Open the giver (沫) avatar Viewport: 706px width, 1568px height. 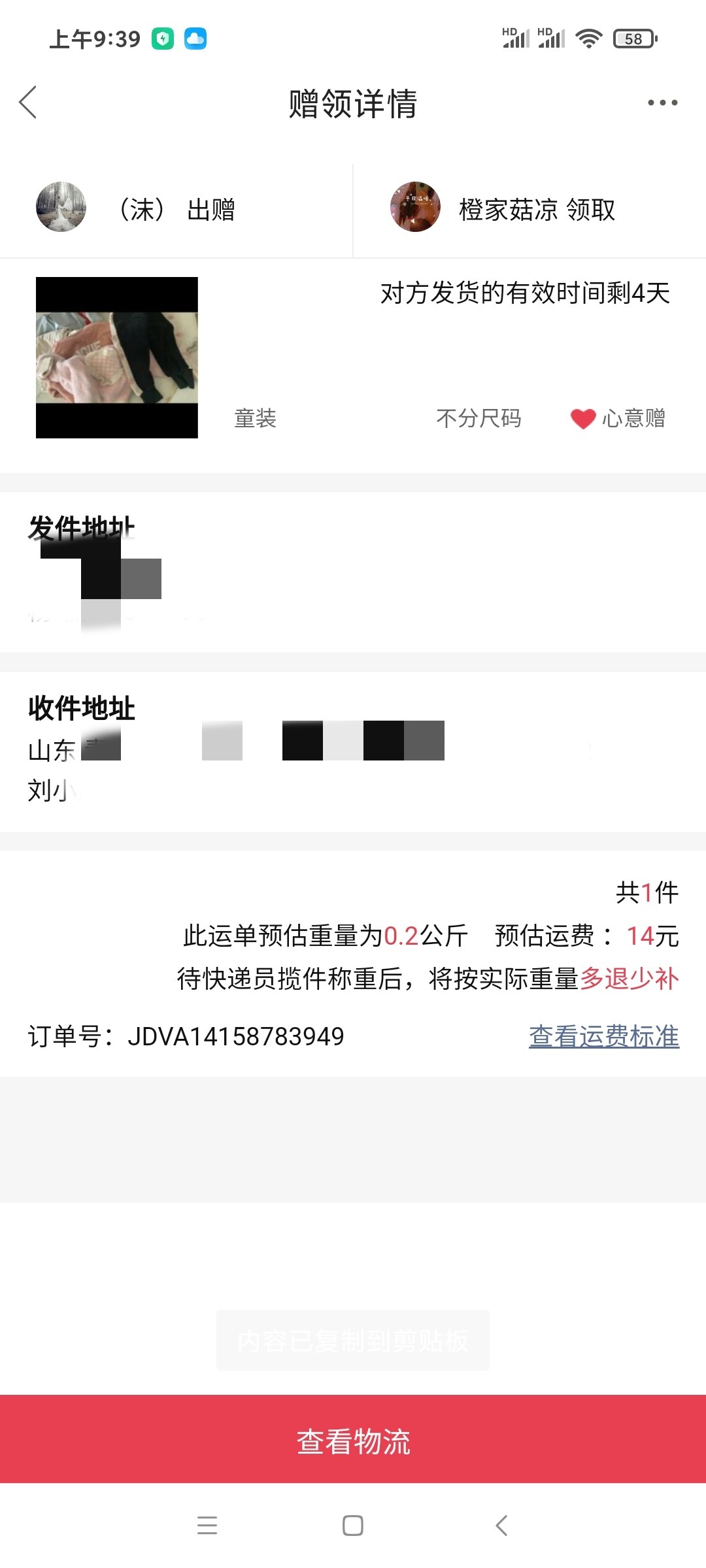coord(61,207)
